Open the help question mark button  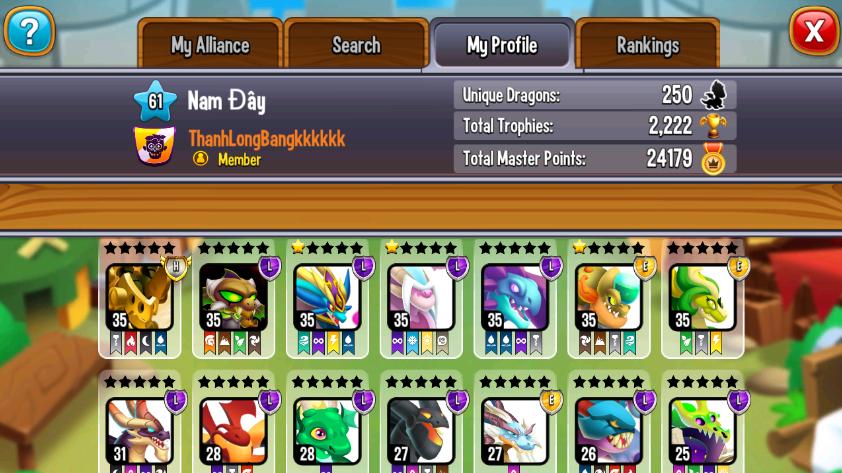pos(29,30)
